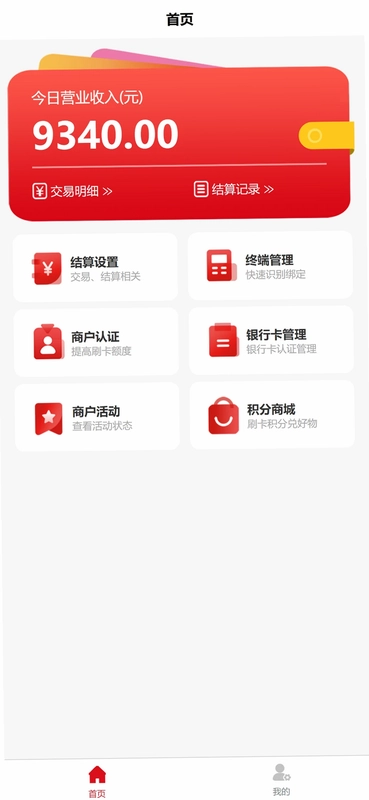Open the 银行卡管理 card
This screenshot has width=369, height=800.
coord(271,340)
